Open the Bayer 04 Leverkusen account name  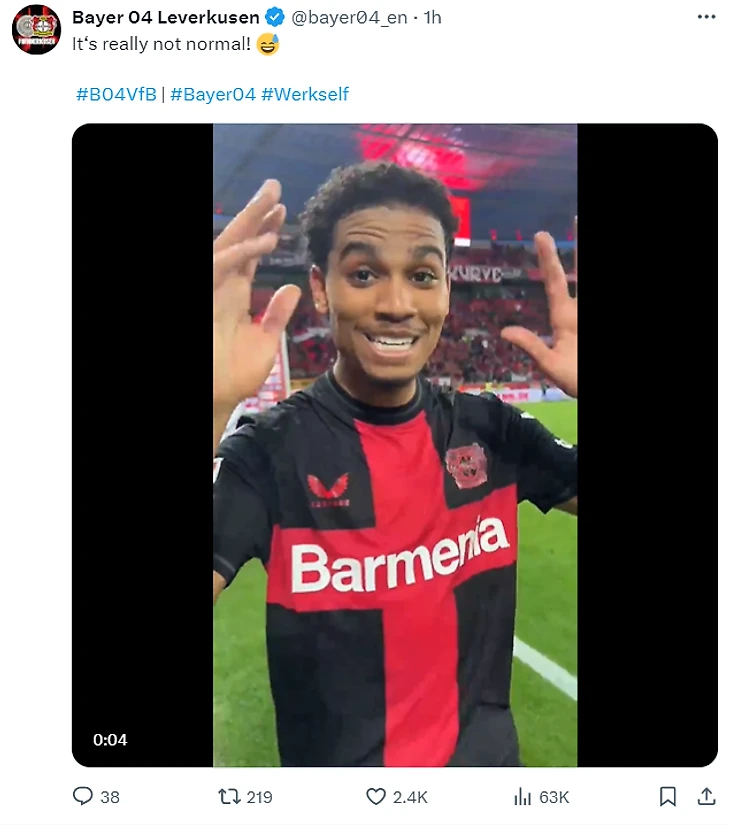[x=165, y=17]
